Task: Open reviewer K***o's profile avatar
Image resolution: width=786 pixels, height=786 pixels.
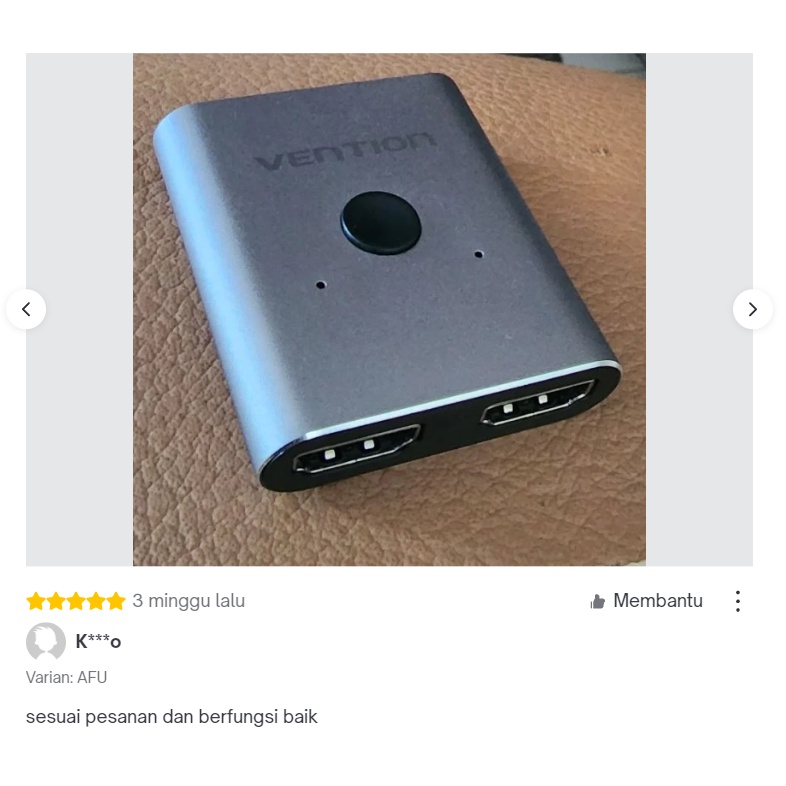Action: tap(46, 642)
